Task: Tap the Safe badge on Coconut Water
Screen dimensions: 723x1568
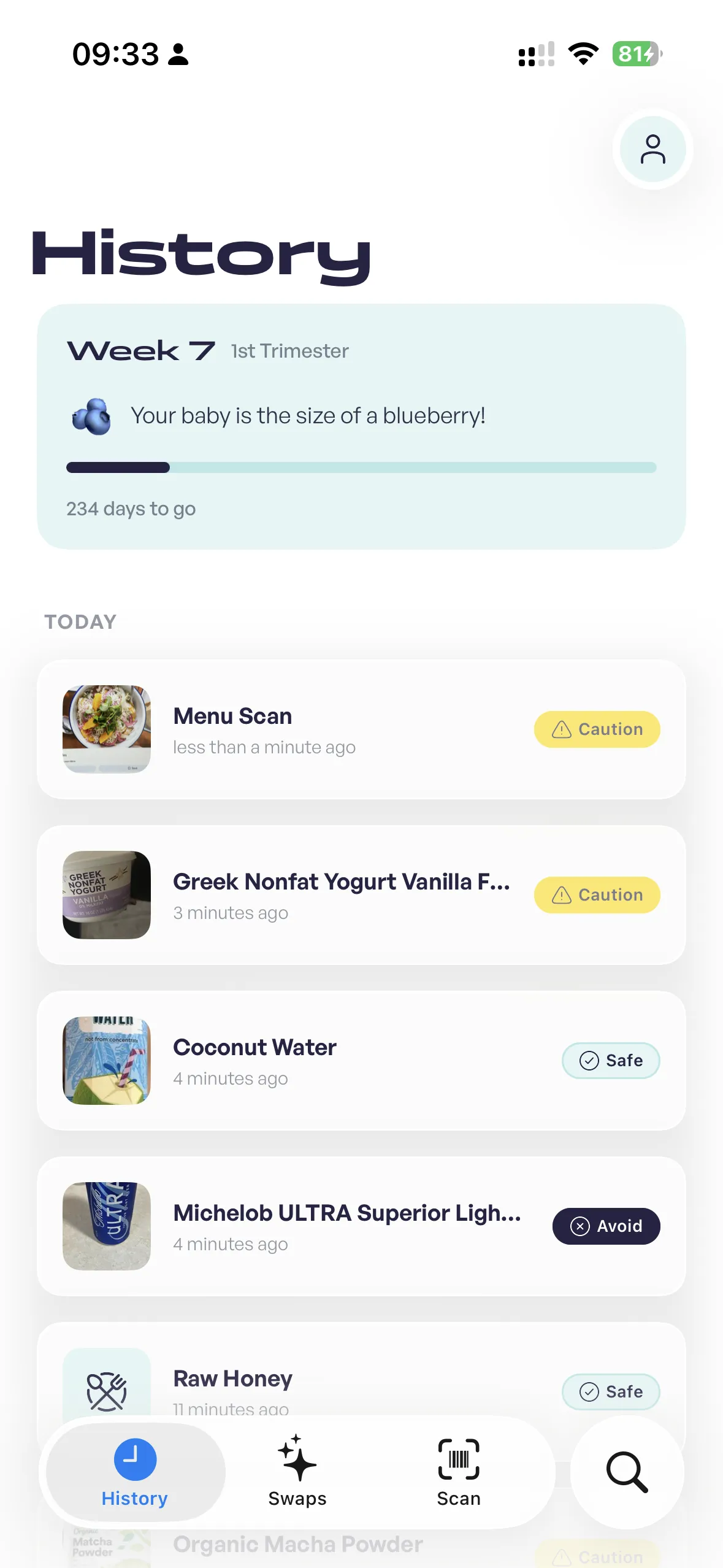Action: (x=610, y=1060)
